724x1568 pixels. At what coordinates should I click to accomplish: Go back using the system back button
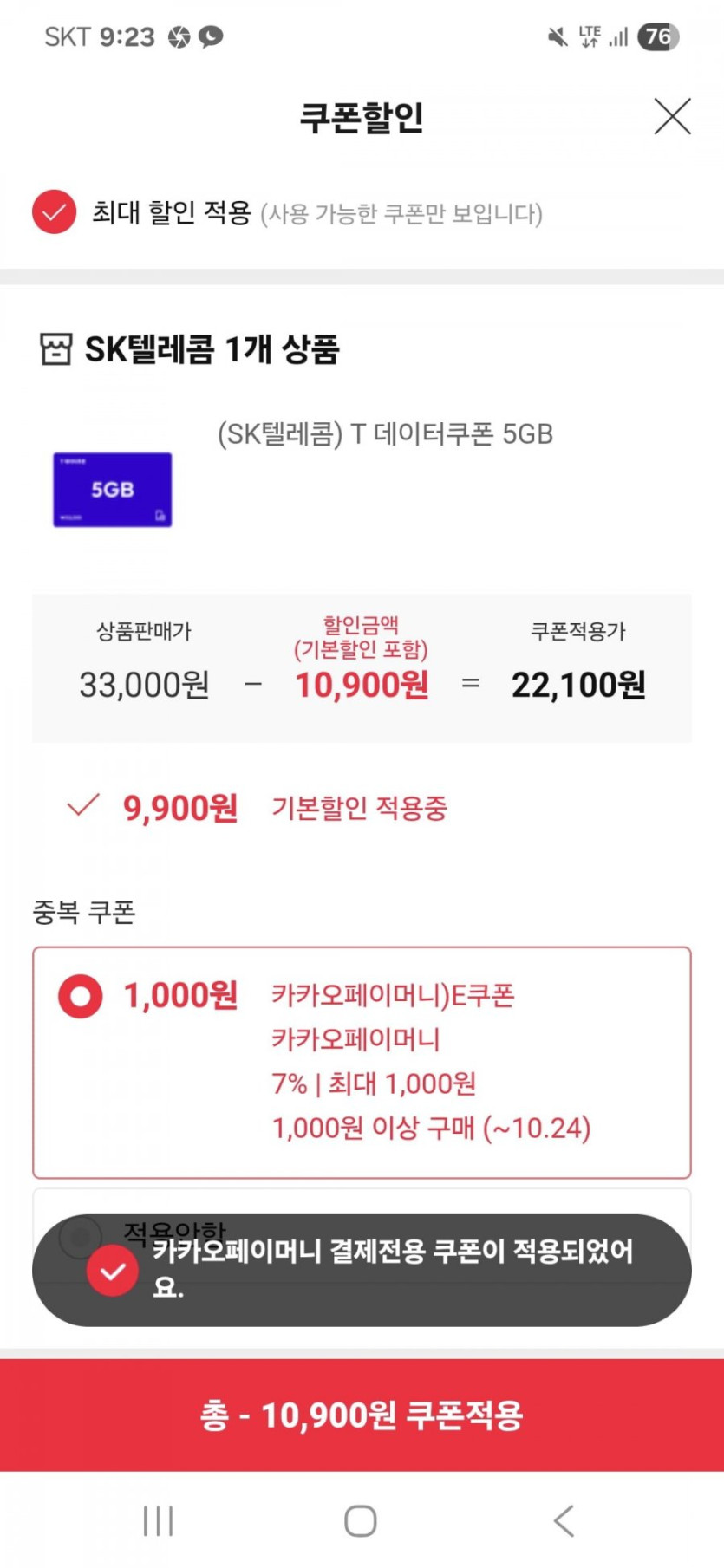click(x=564, y=1520)
